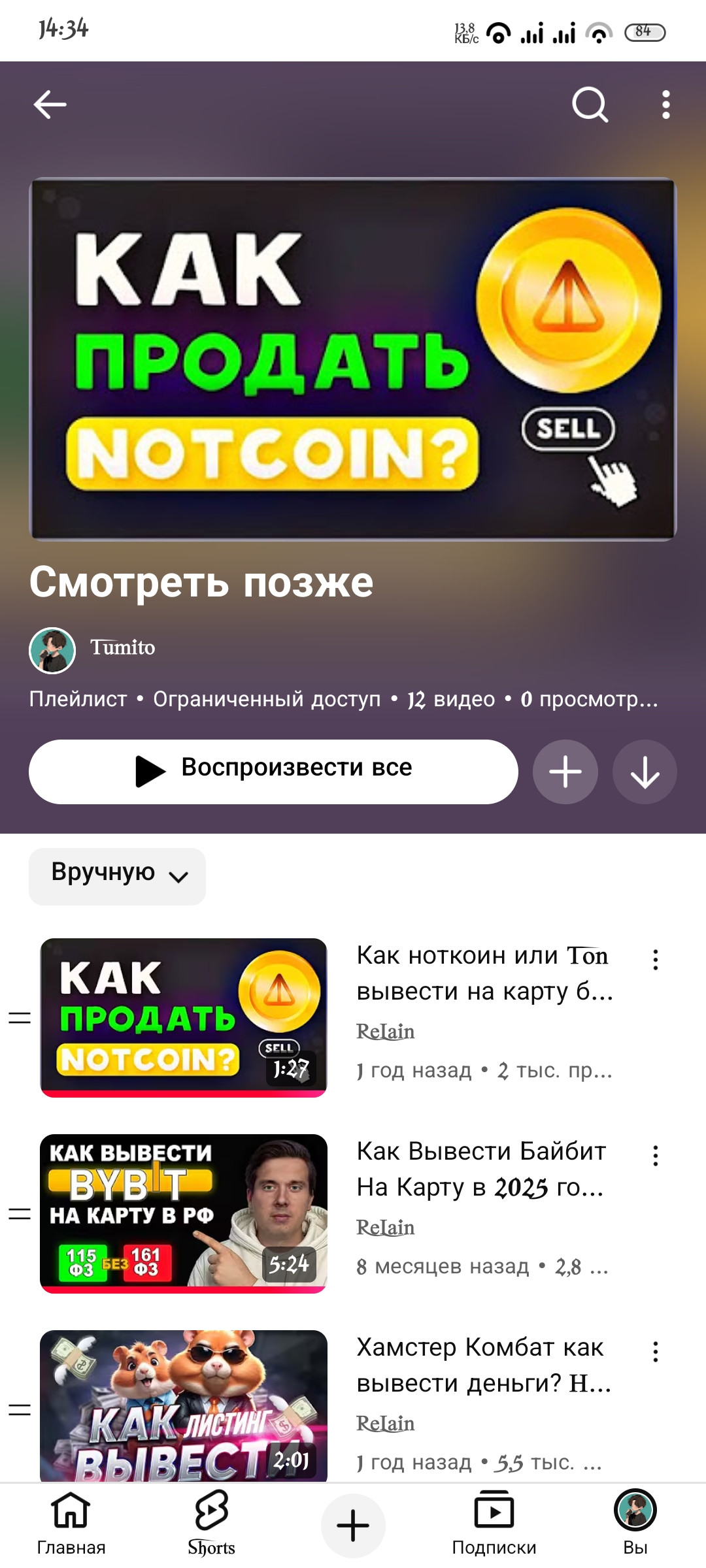This screenshot has width=706, height=1568.
Task: Open options for the Как ноткоин video
Action: (655, 960)
